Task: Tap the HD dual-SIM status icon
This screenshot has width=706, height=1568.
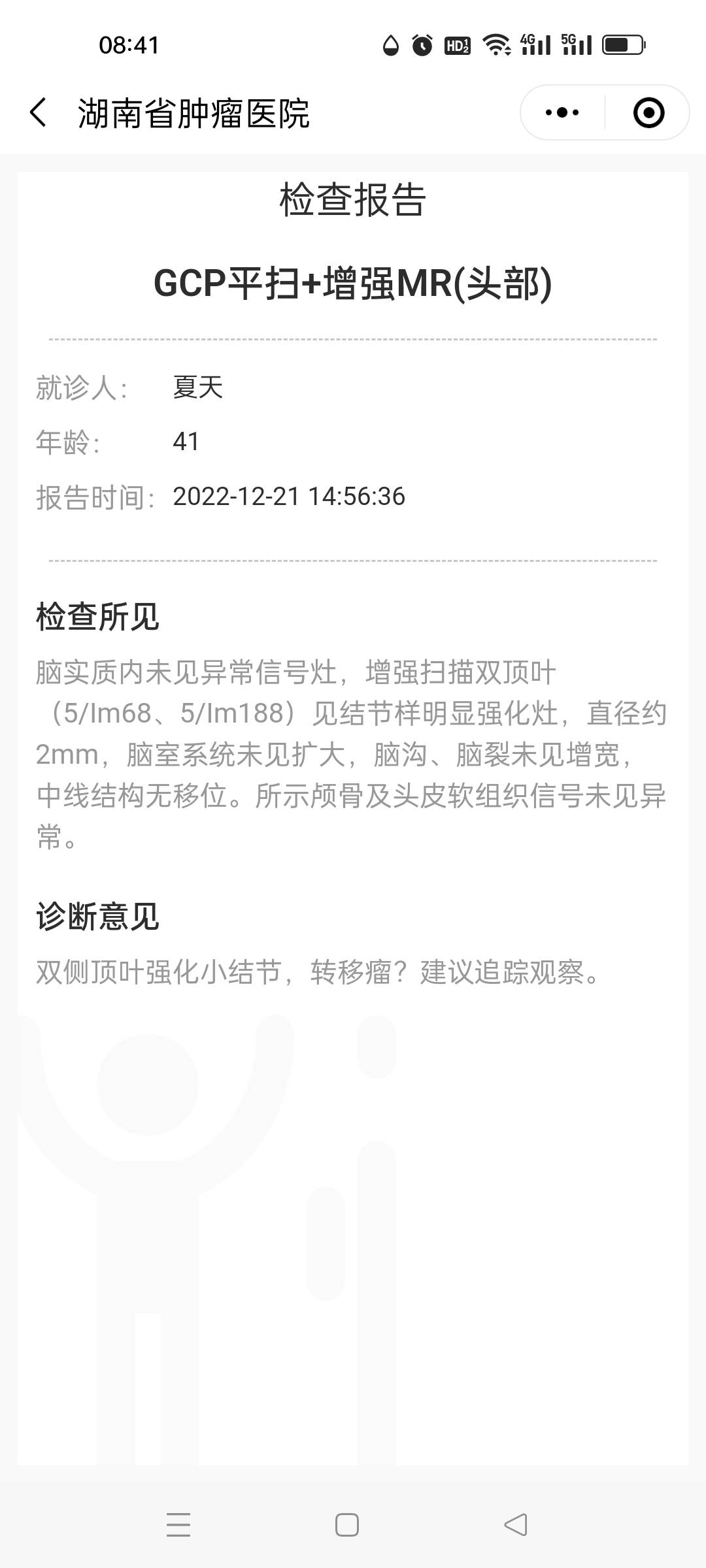Action: coord(458,44)
